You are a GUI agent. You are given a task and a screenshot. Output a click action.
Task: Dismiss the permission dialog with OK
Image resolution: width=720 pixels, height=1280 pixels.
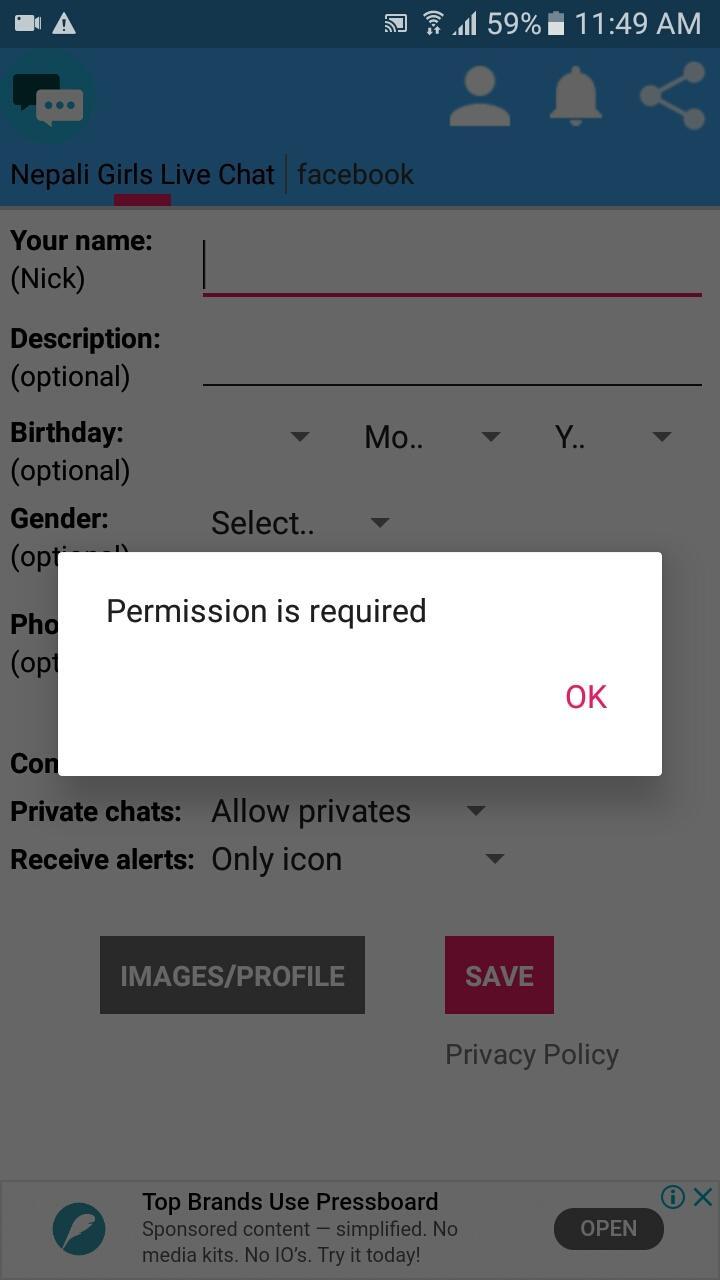(586, 697)
